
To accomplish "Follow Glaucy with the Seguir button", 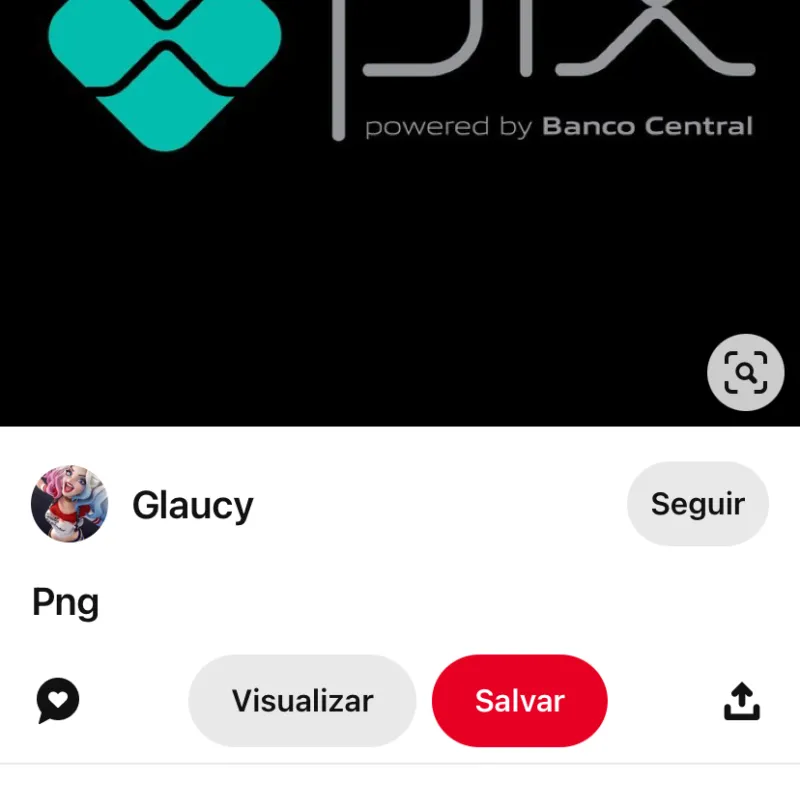I will pos(697,504).
